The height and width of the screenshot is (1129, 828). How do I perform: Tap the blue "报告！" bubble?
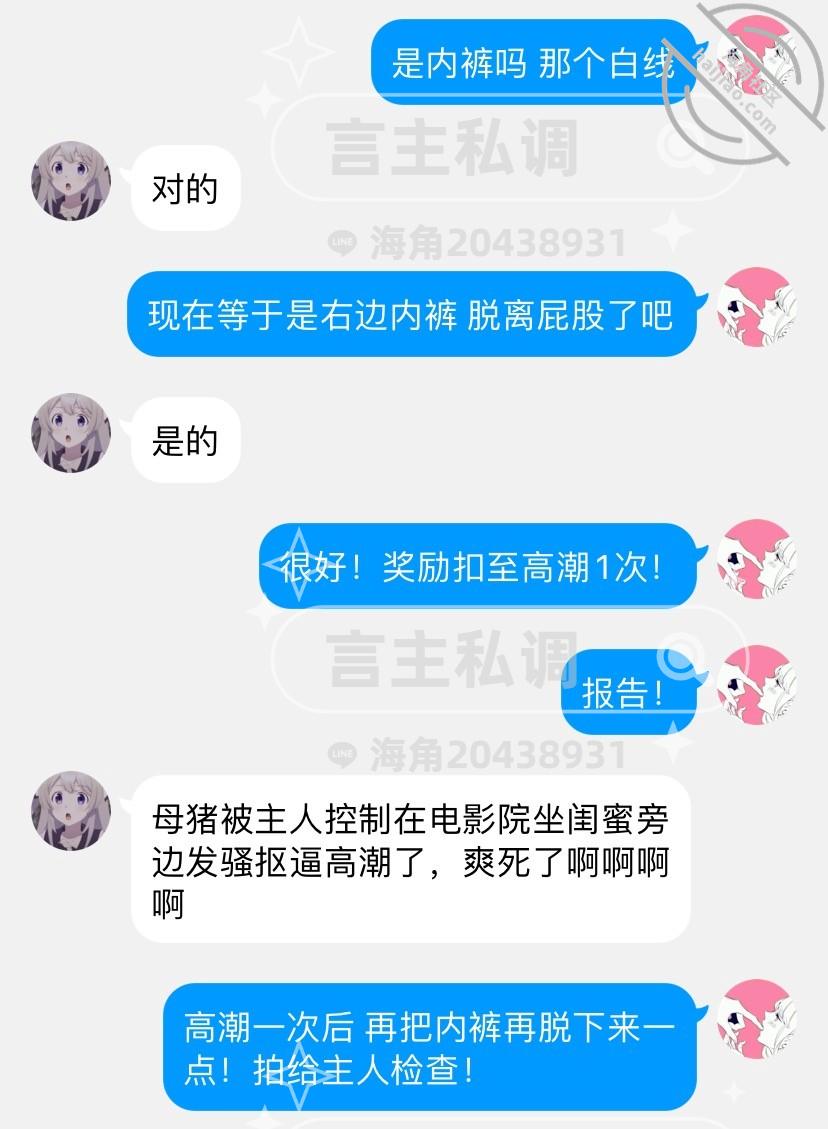[x=630, y=690]
